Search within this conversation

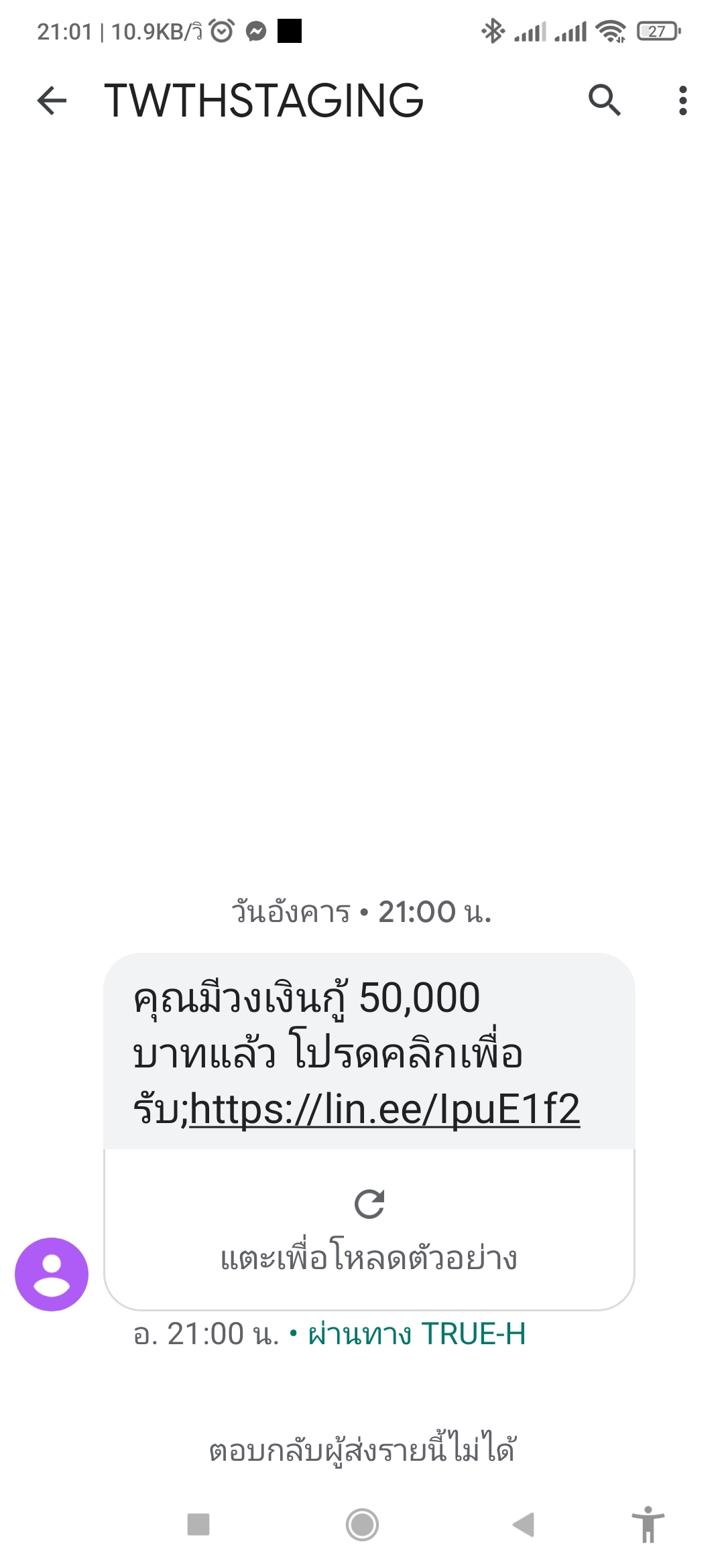click(604, 101)
